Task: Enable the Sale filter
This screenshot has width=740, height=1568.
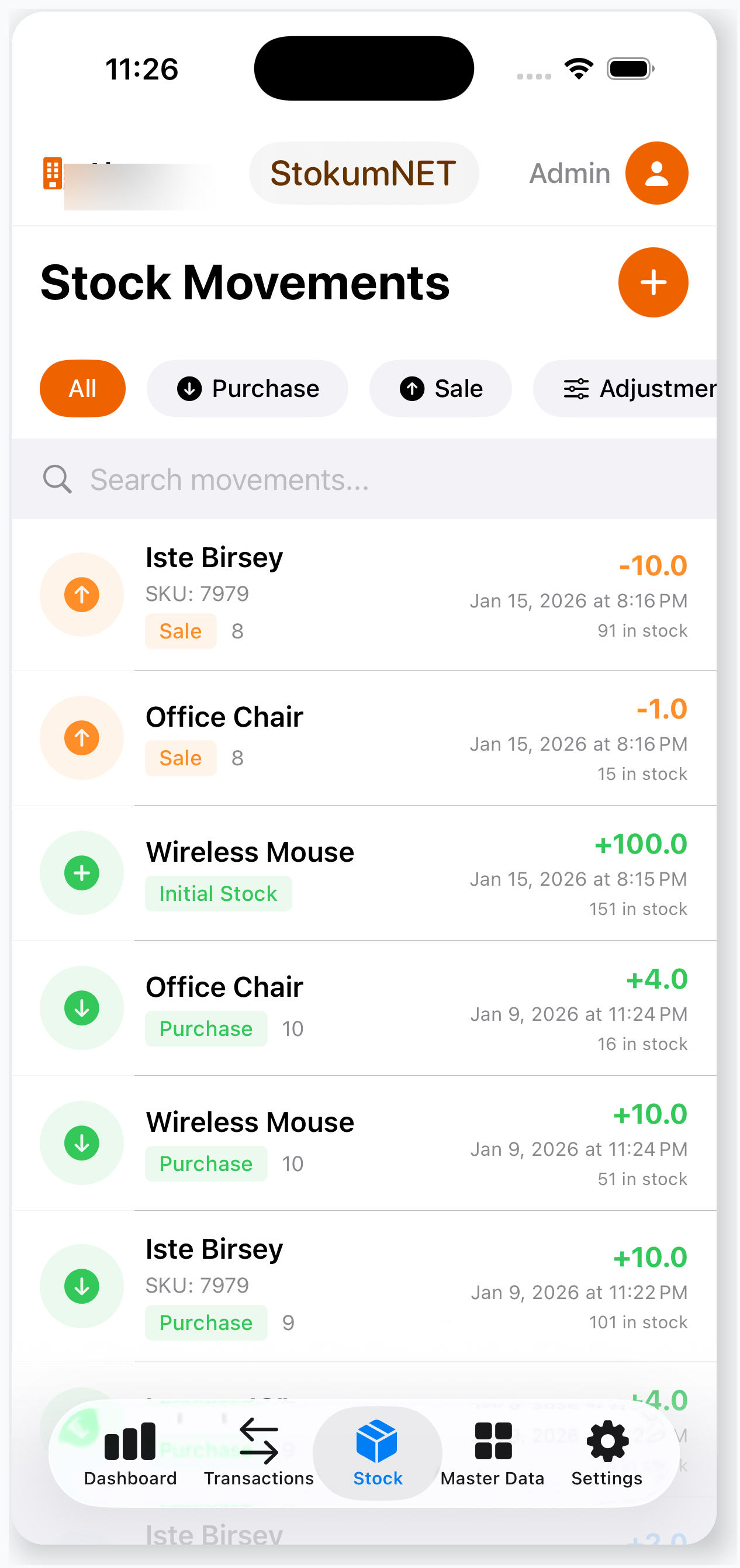Action: (x=440, y=388)
